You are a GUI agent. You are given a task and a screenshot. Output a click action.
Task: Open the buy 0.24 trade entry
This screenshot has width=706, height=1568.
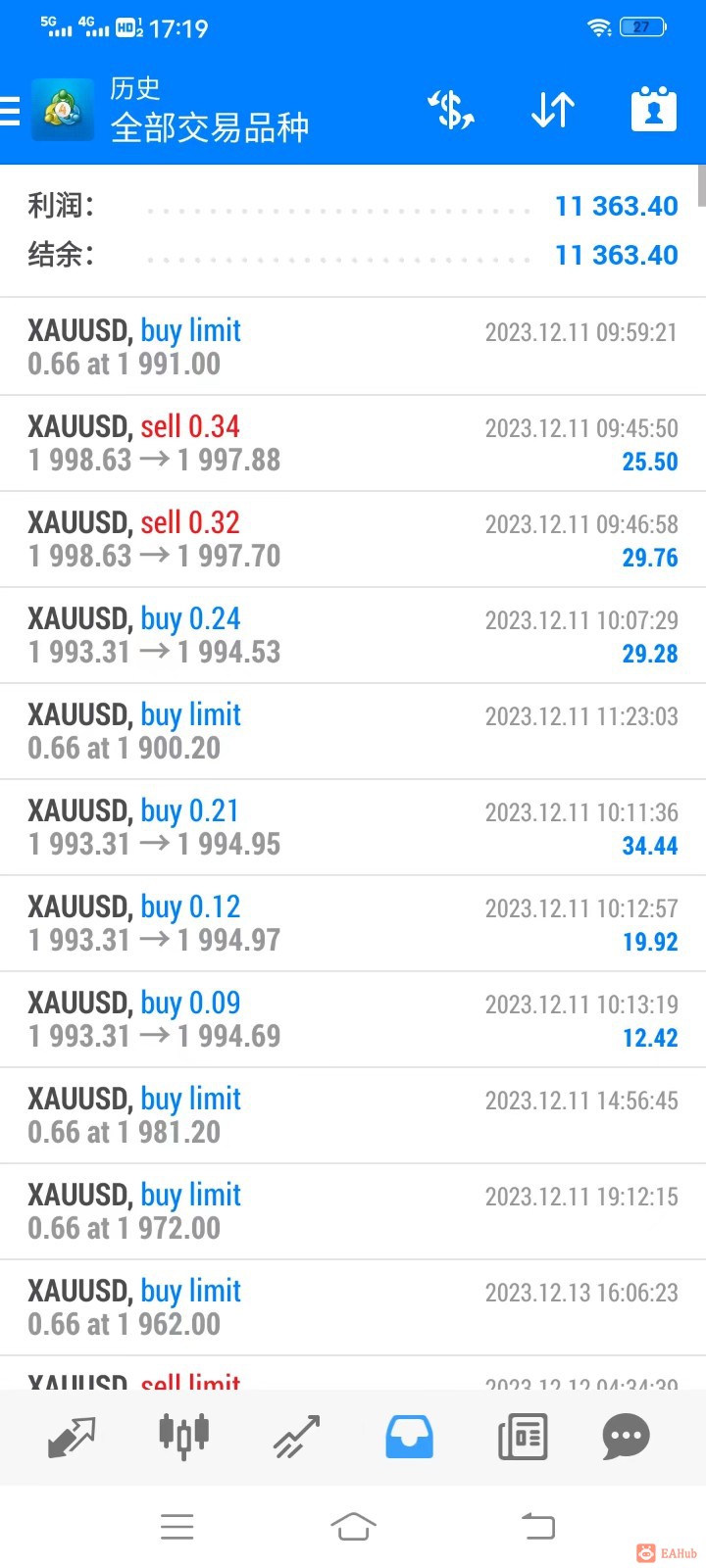pyautogui.click(x=353, y=635)
